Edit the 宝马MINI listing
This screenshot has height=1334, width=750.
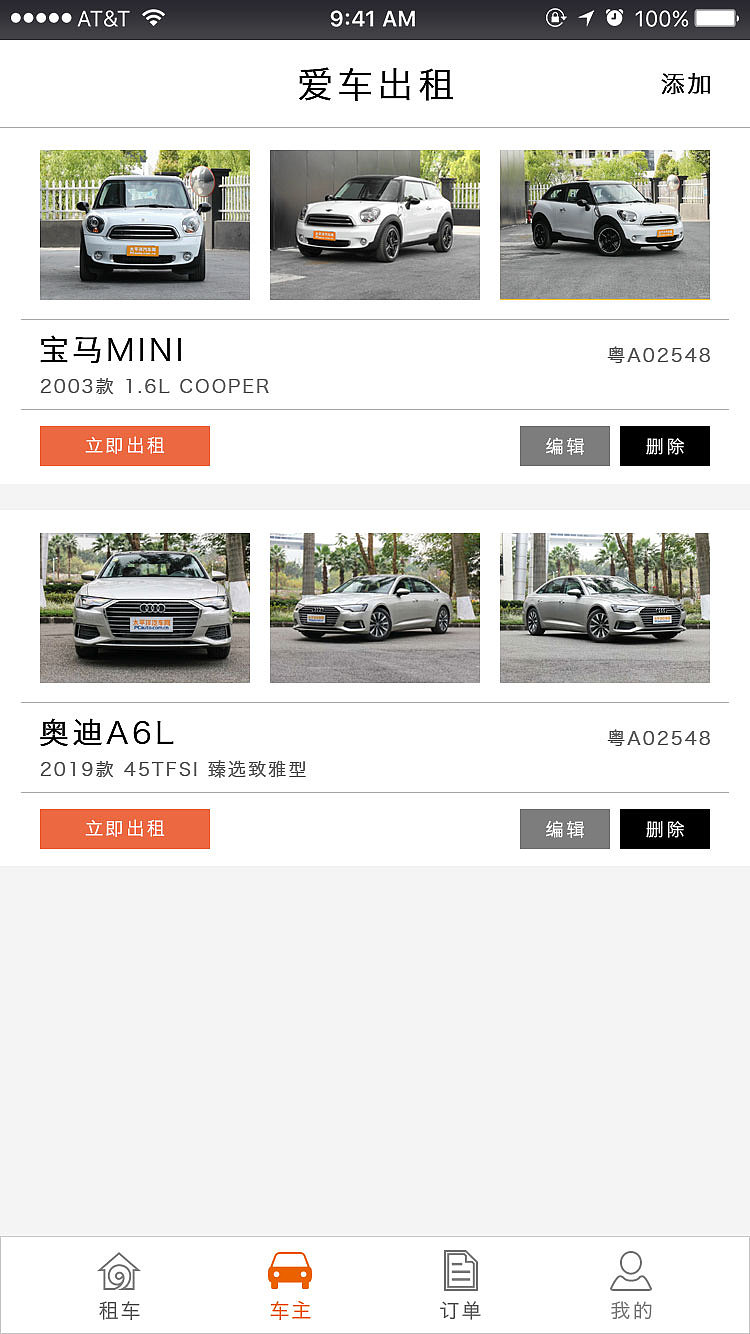(565, 446)
